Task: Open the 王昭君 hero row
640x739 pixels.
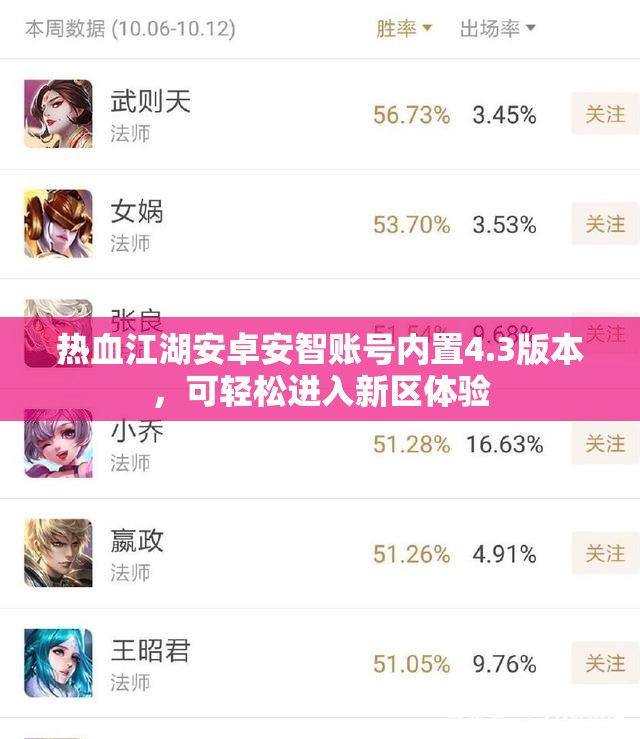Action: [150, 664]
